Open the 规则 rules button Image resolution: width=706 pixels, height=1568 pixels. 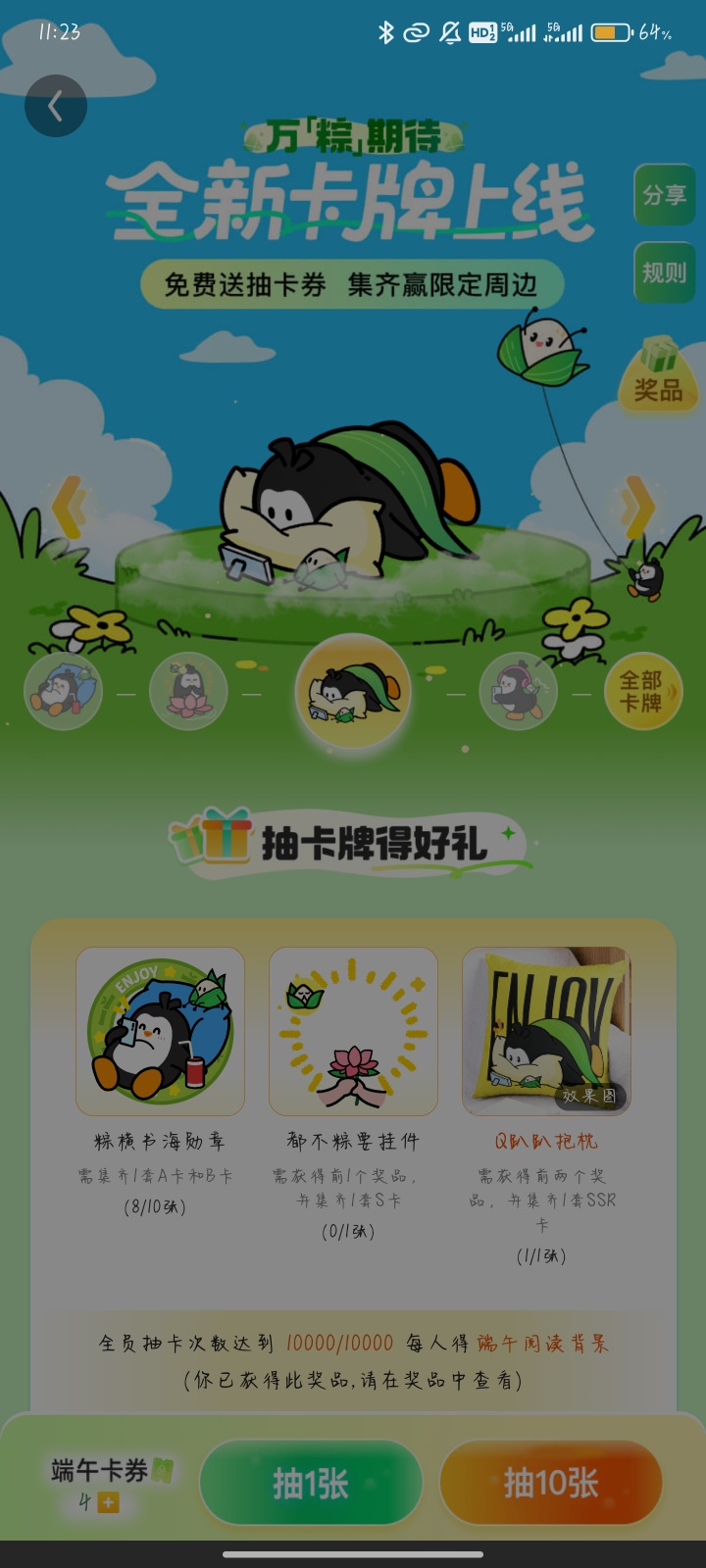coord(664,272)
